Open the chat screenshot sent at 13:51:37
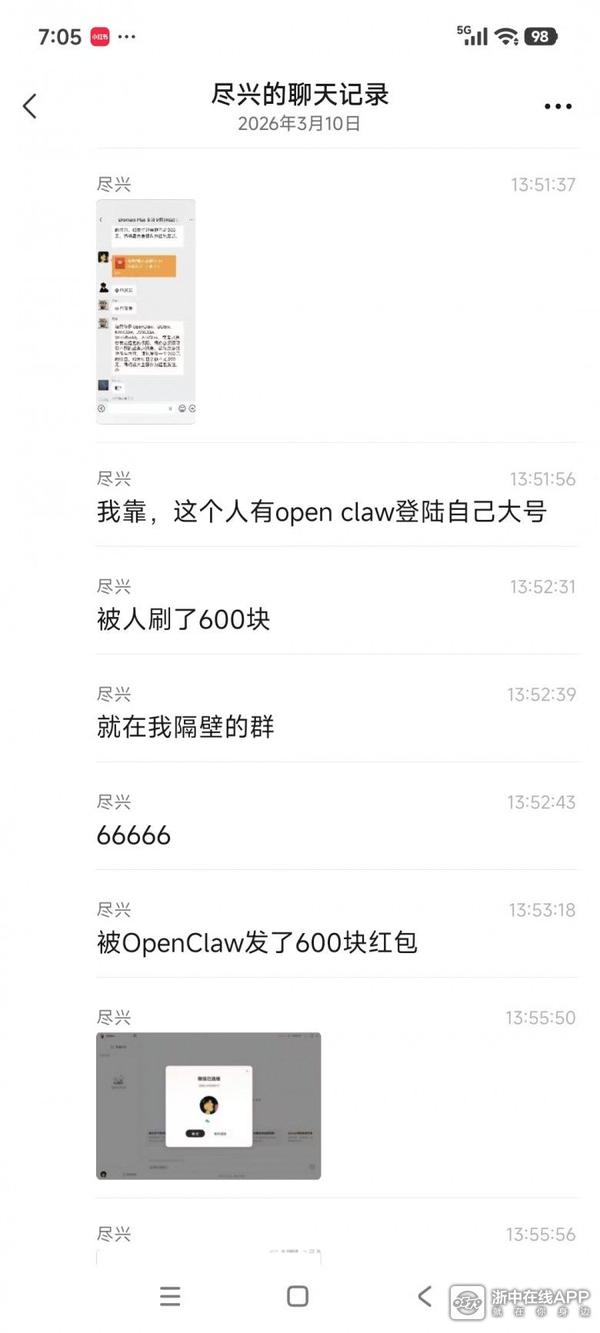The height and width of the screenshot is (1333, 600). pos(146,311)
